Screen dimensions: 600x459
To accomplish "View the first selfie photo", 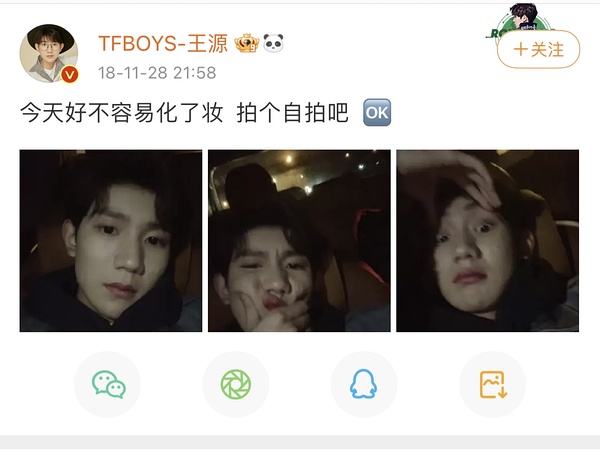I will coord(110,241).
